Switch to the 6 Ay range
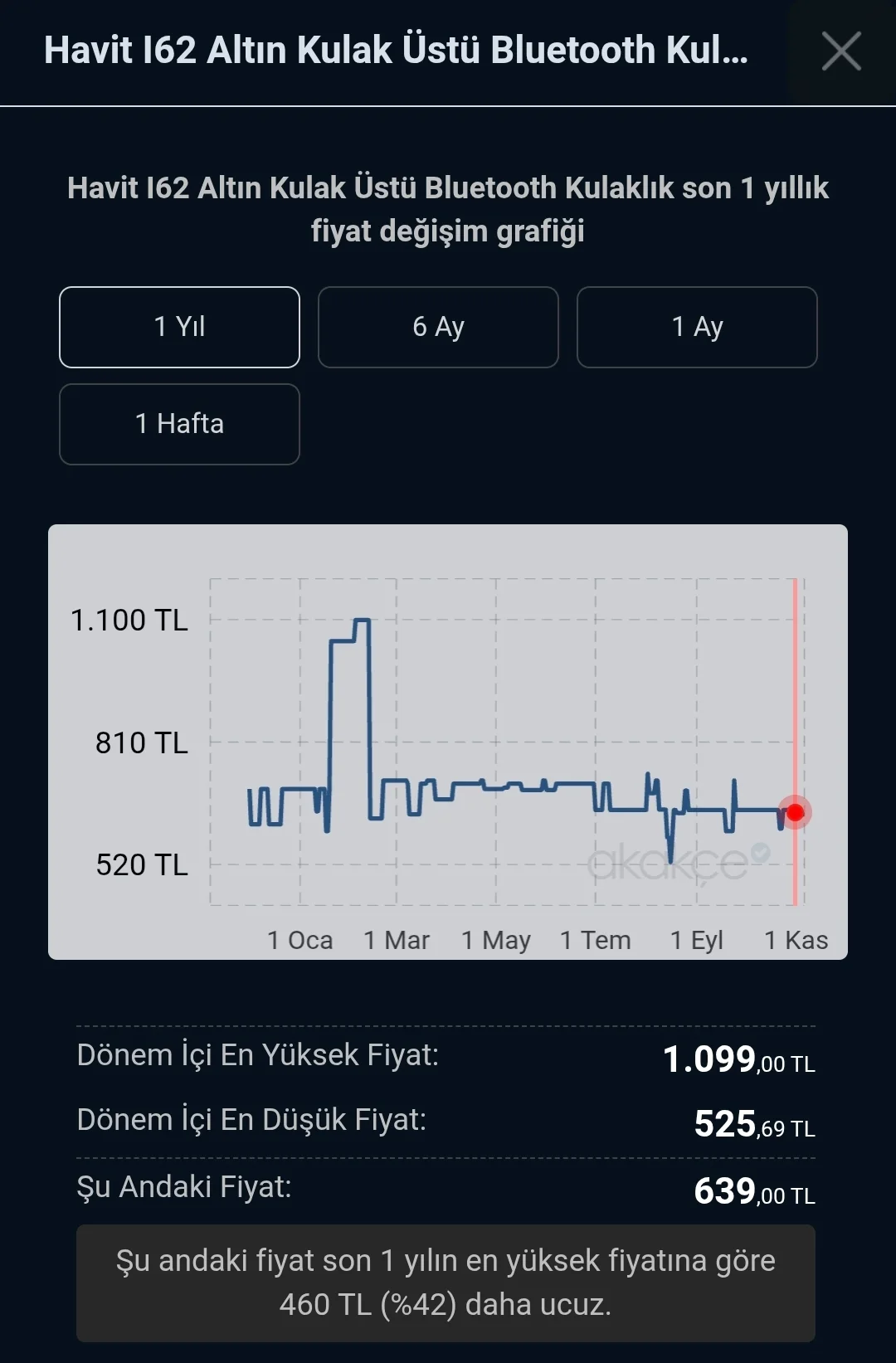Image resolution: width=896 pixels, height=1363 pixels. point(438,327)
